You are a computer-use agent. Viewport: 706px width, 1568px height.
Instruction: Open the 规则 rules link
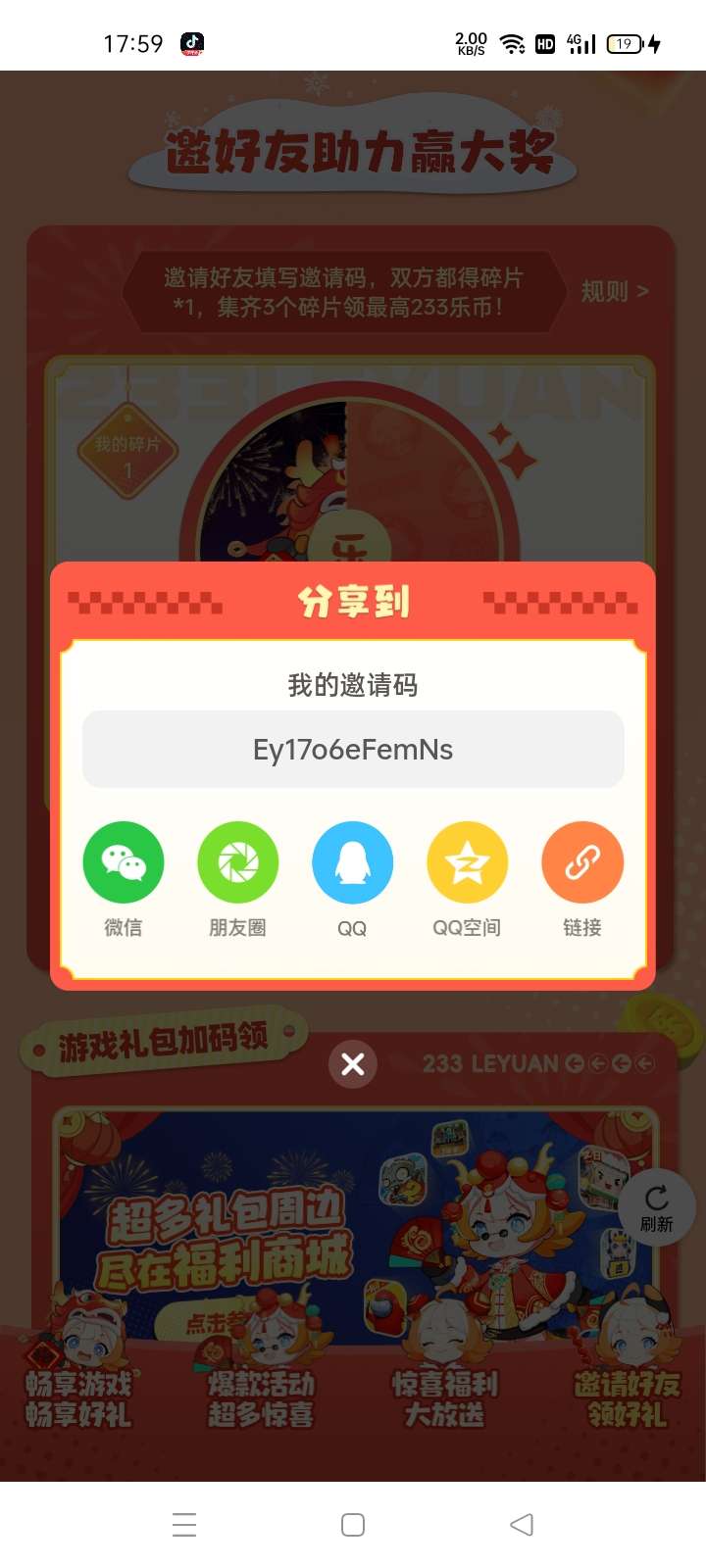click(615, 291)
